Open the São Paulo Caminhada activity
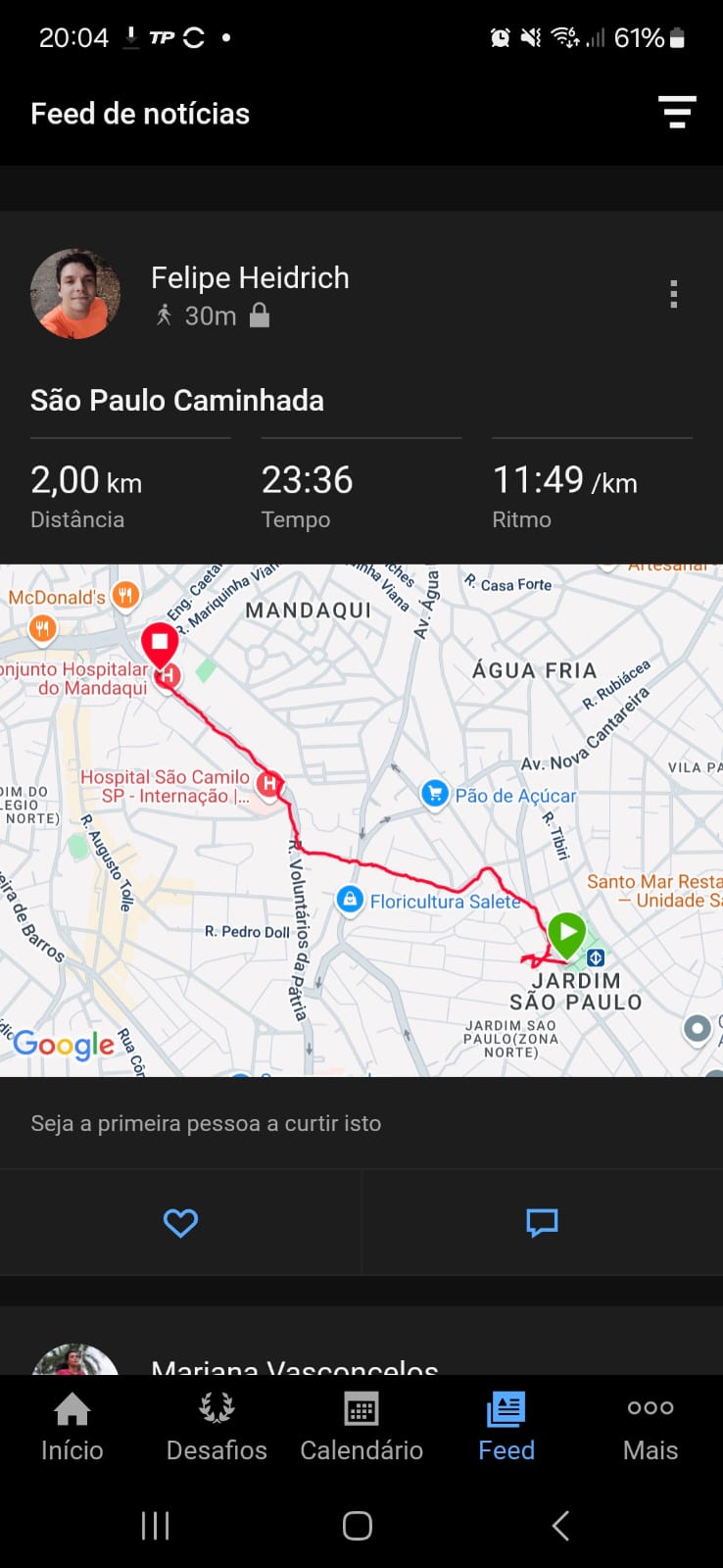This screenshot has height=1568, width=723. (x=177, y=400)
